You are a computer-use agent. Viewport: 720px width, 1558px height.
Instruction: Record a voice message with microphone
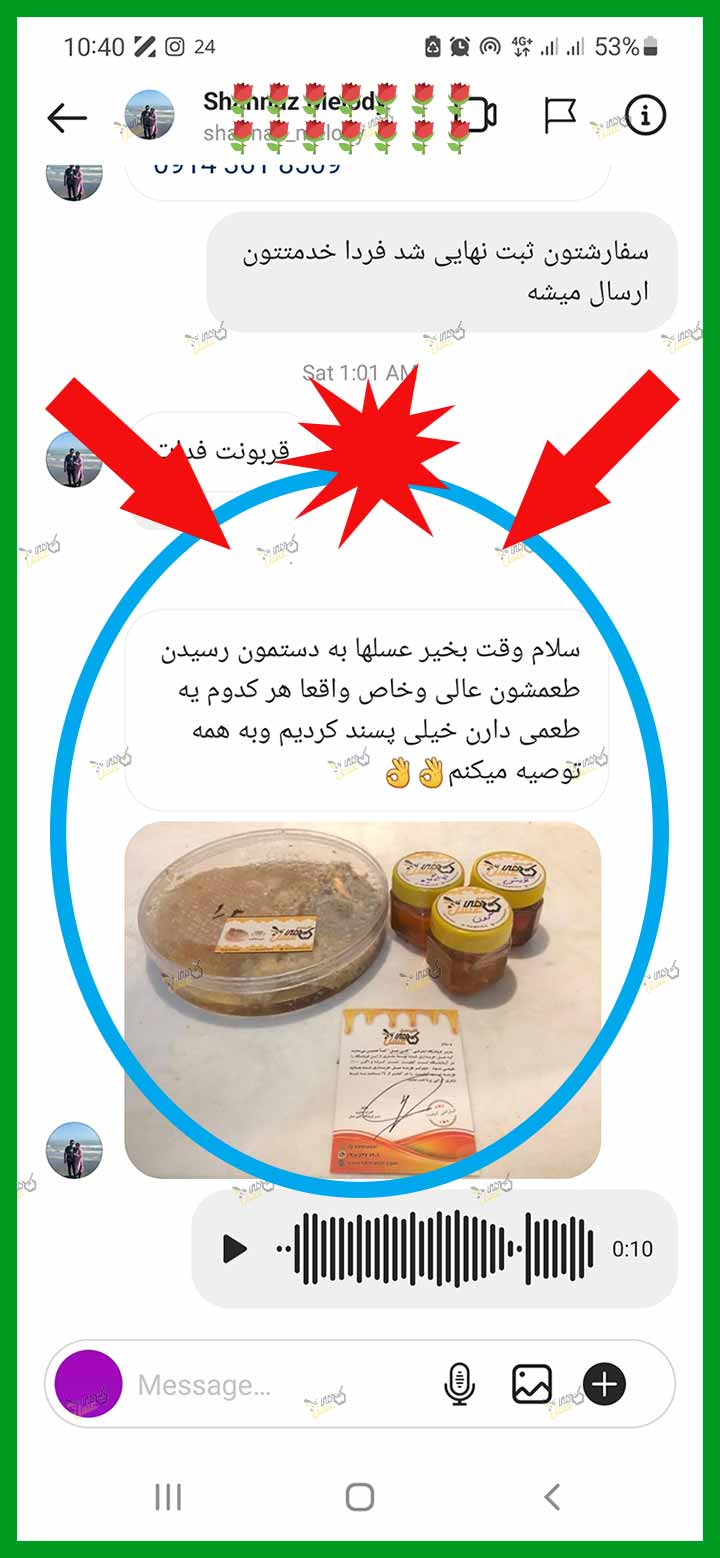click(459, 1385)
